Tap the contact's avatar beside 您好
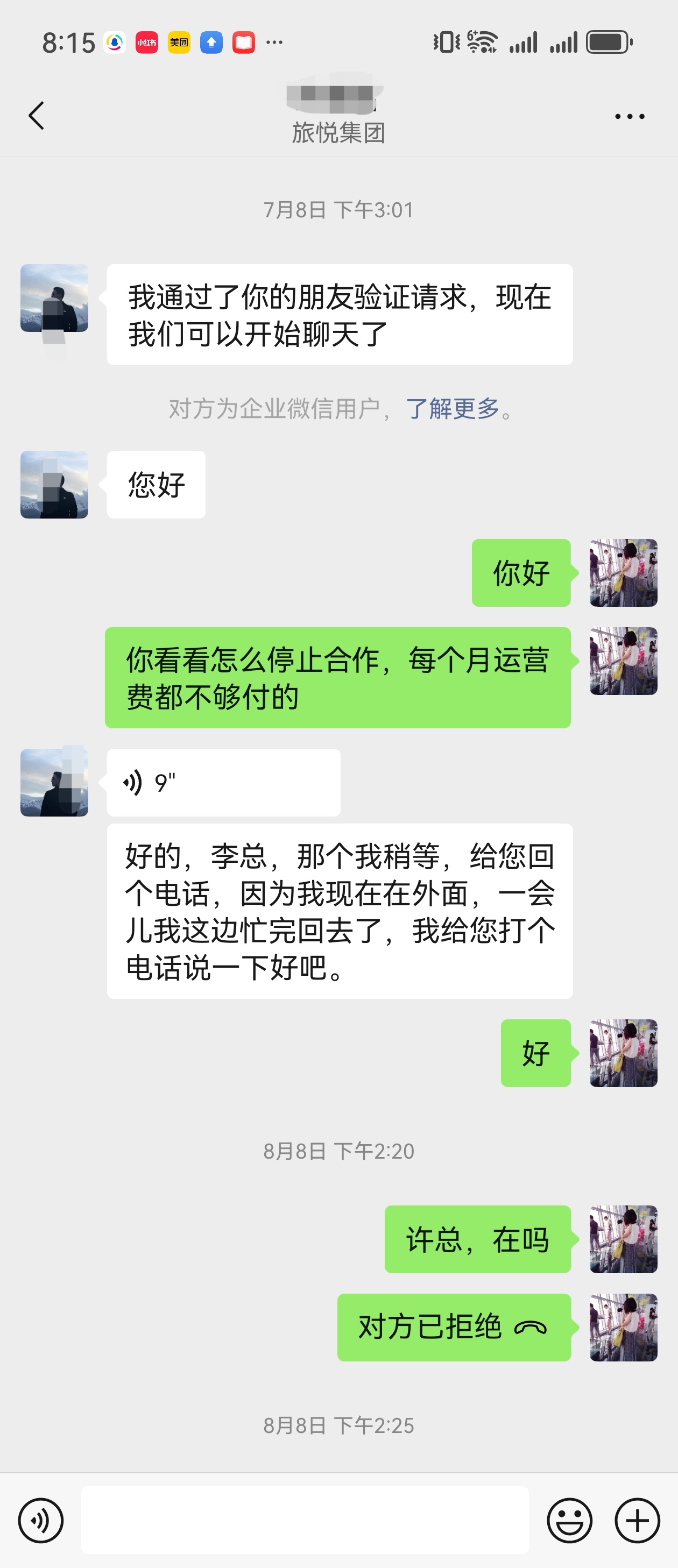678x1568 pixels. coord(54,484)
